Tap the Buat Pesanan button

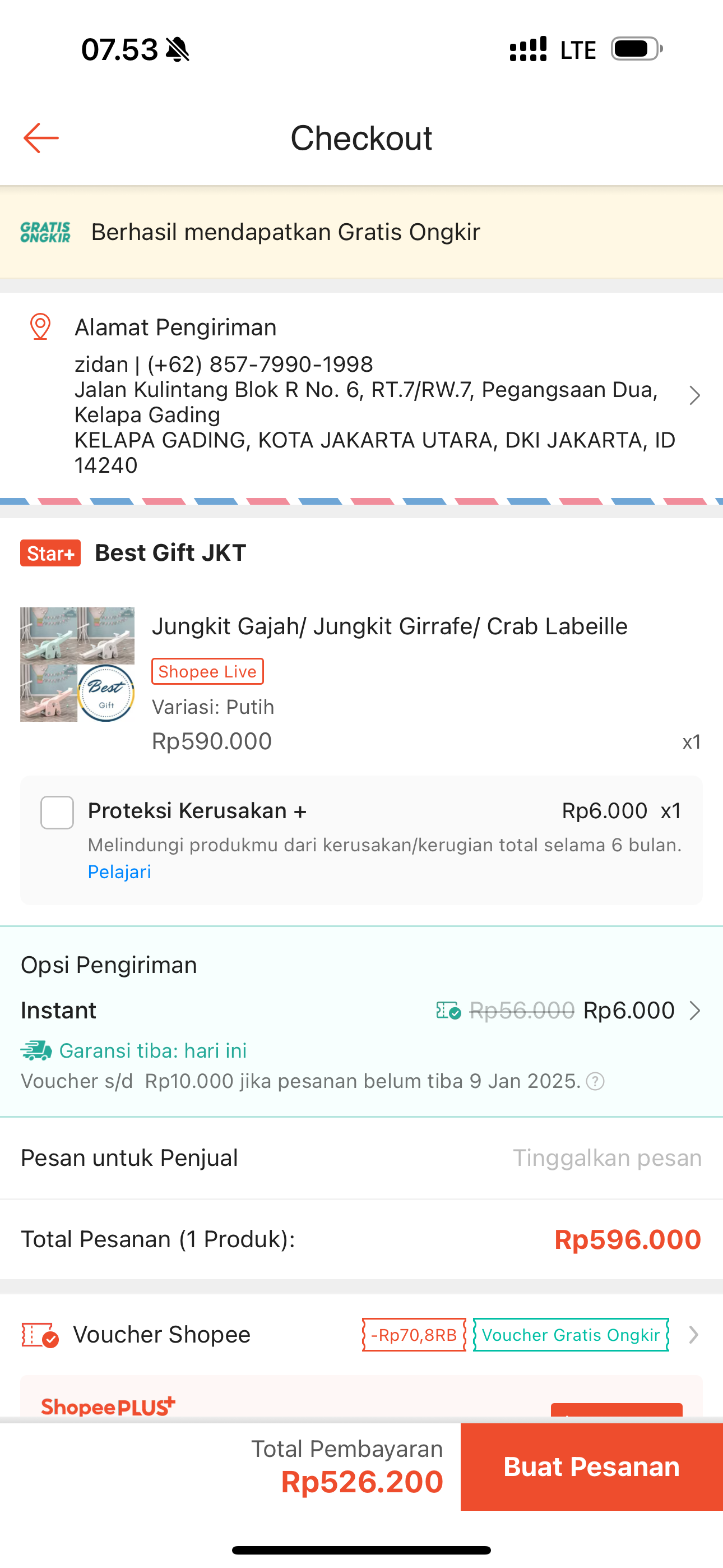(591, 1467)
